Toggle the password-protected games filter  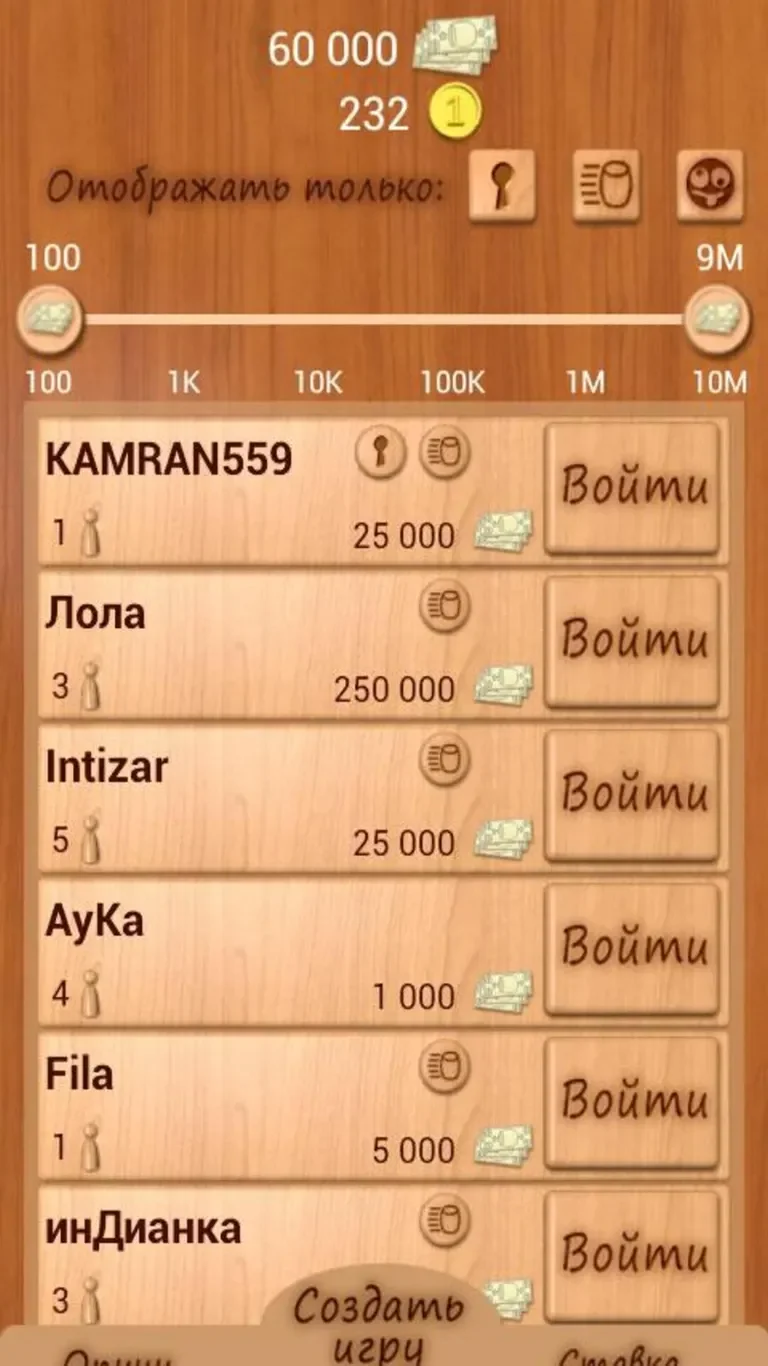click(x=502, y=186)
